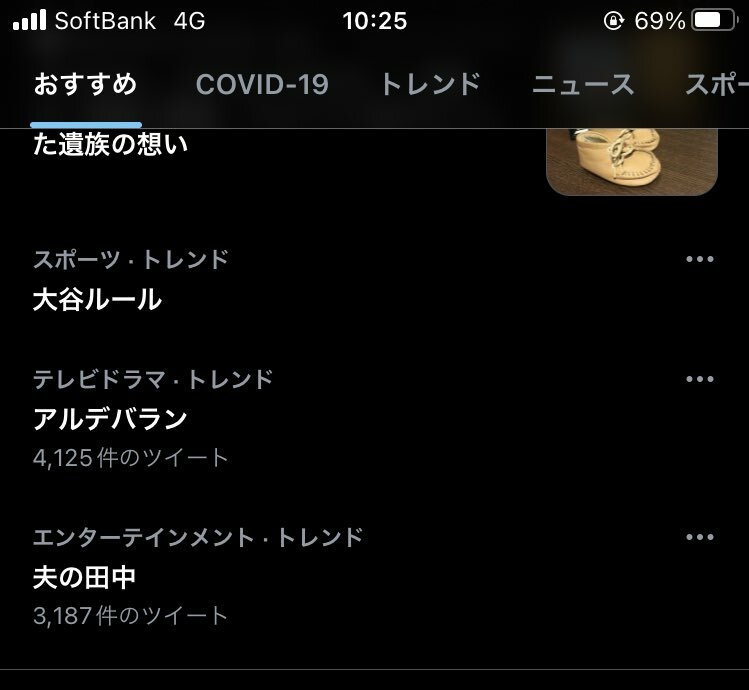Open the 夫の田中 trend
Image resolution: width=749 pixels, height=690 pixels.
click(84, 577)
